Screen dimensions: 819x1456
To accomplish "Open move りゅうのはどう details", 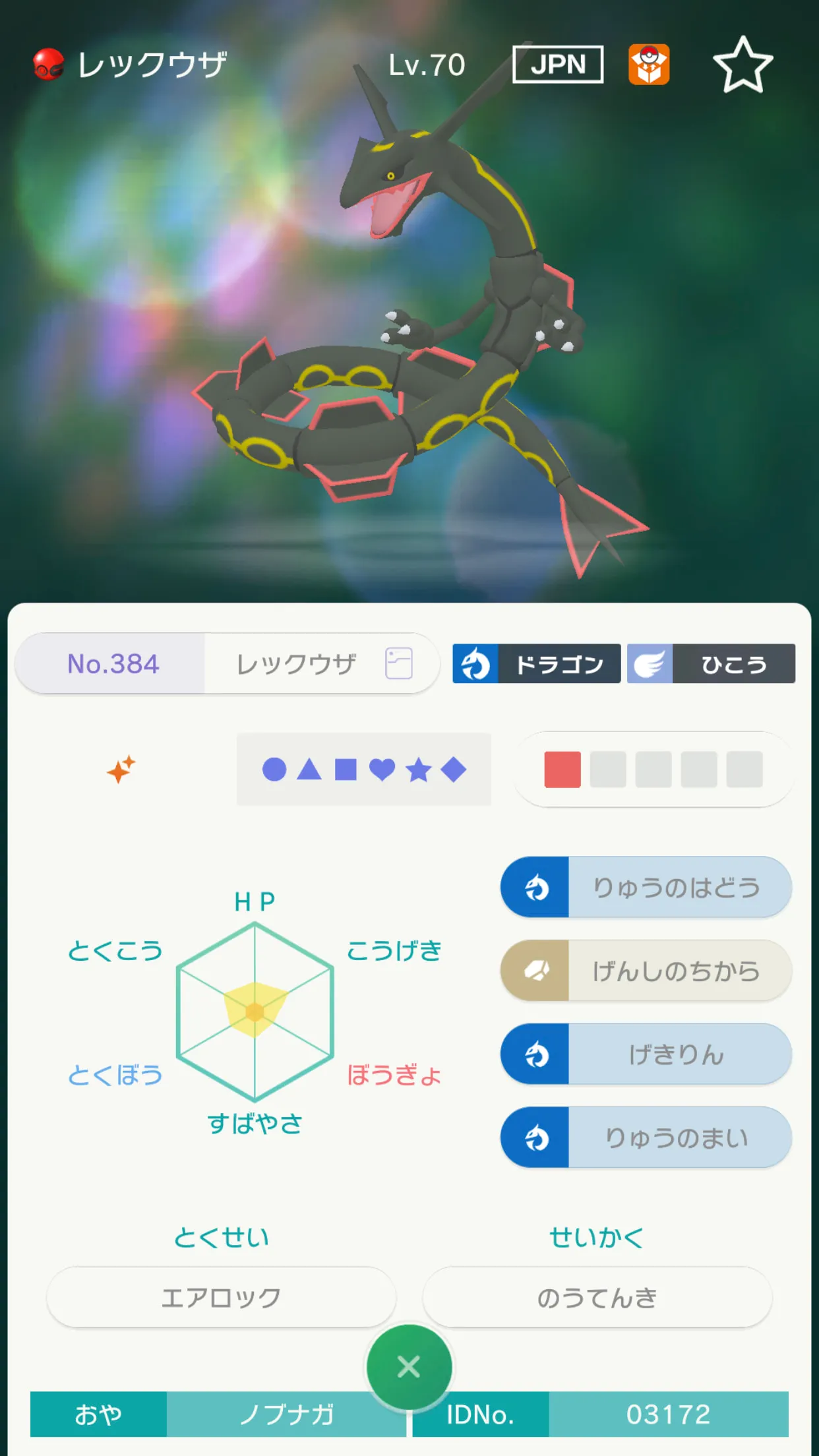I will tap(646, 887).
